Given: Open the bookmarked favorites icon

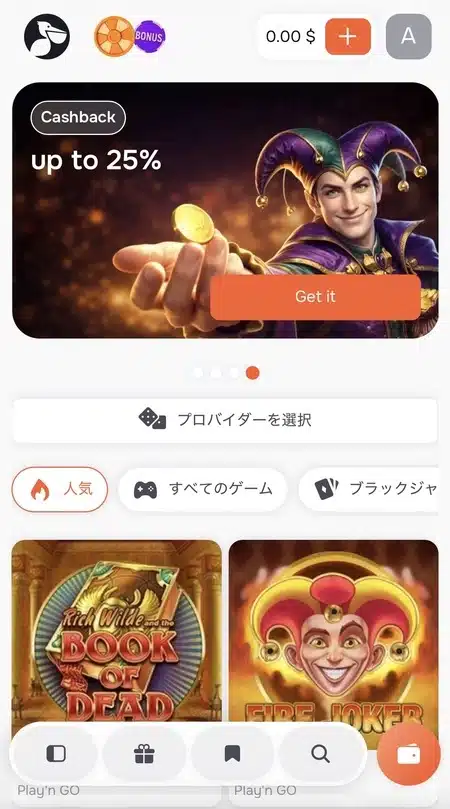Looking at the screenshot, I should (x=232, y=754).
